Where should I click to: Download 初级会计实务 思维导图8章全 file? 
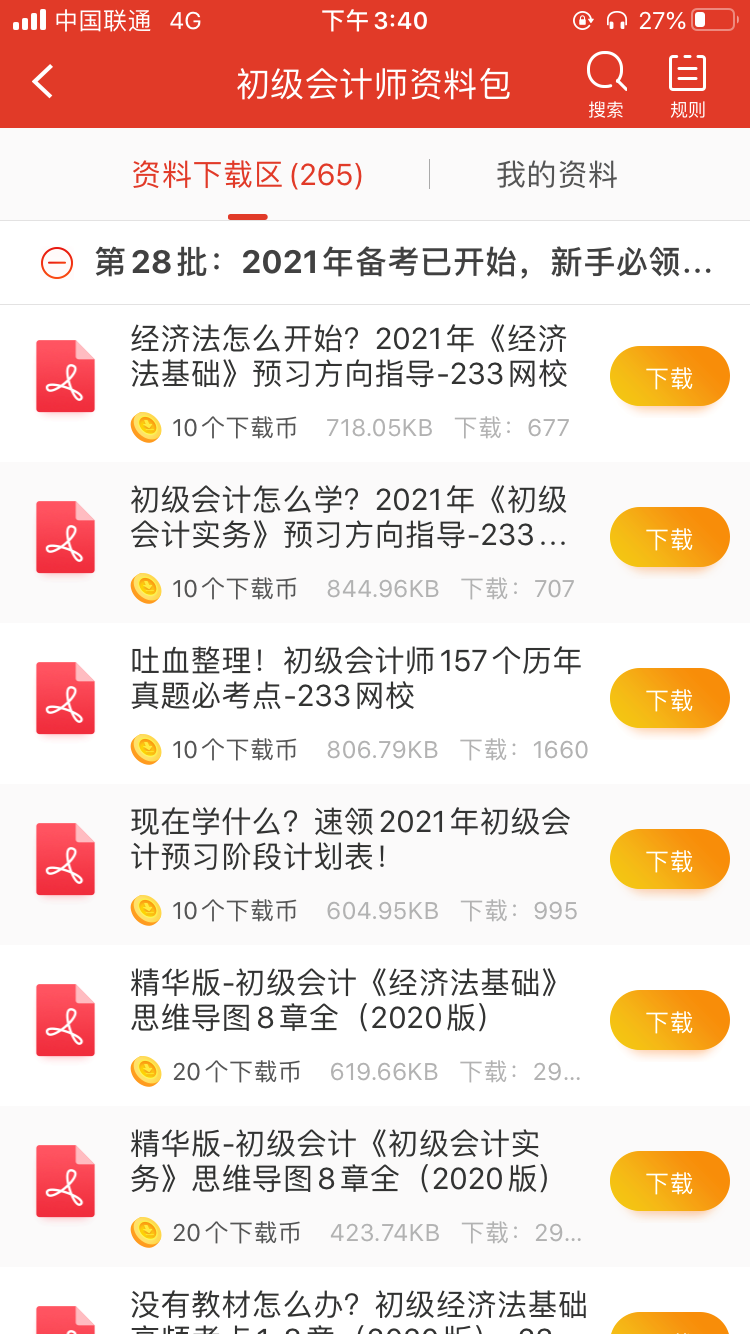click(670, 1182)
